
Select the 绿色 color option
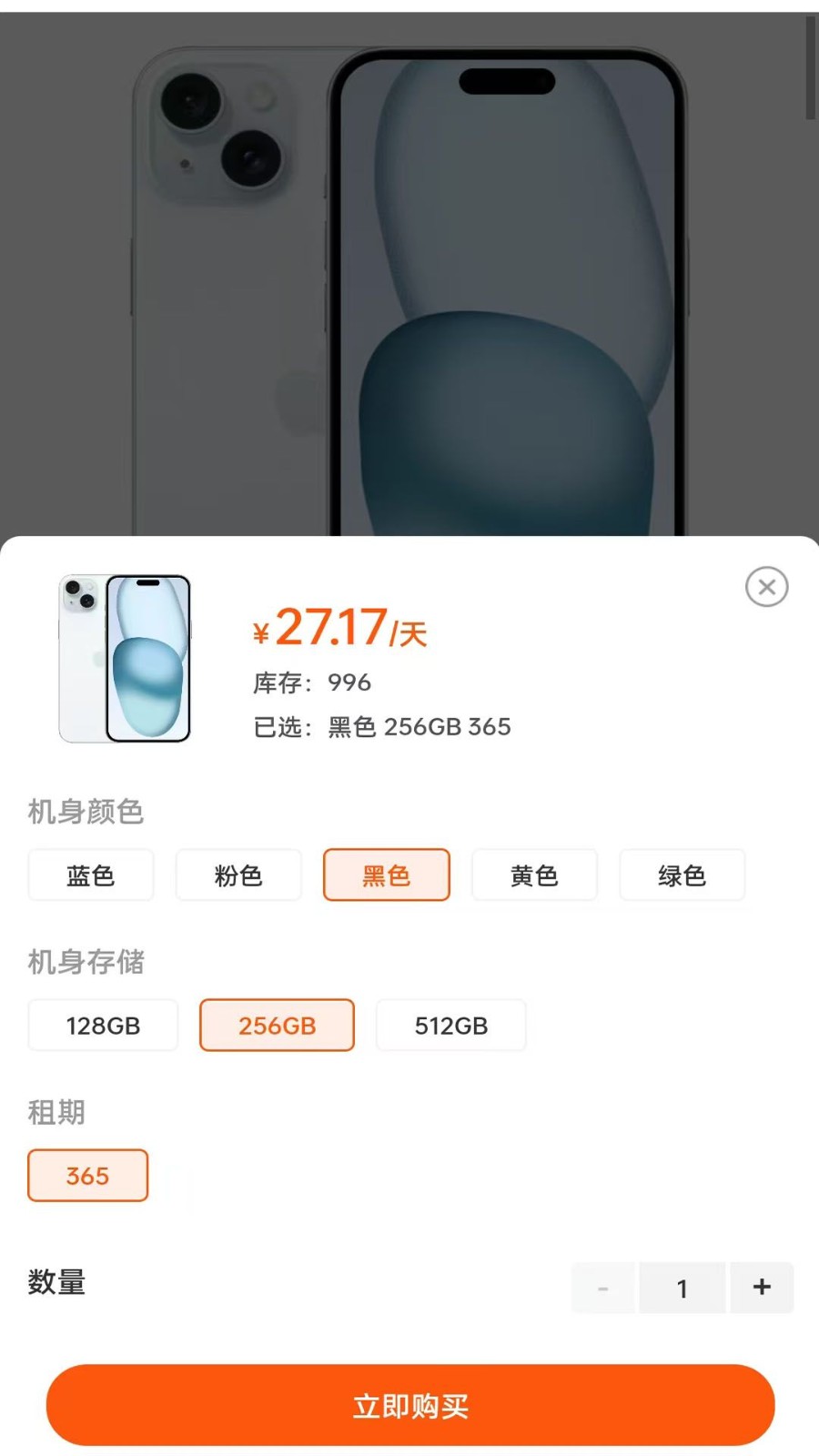[682, 875]
